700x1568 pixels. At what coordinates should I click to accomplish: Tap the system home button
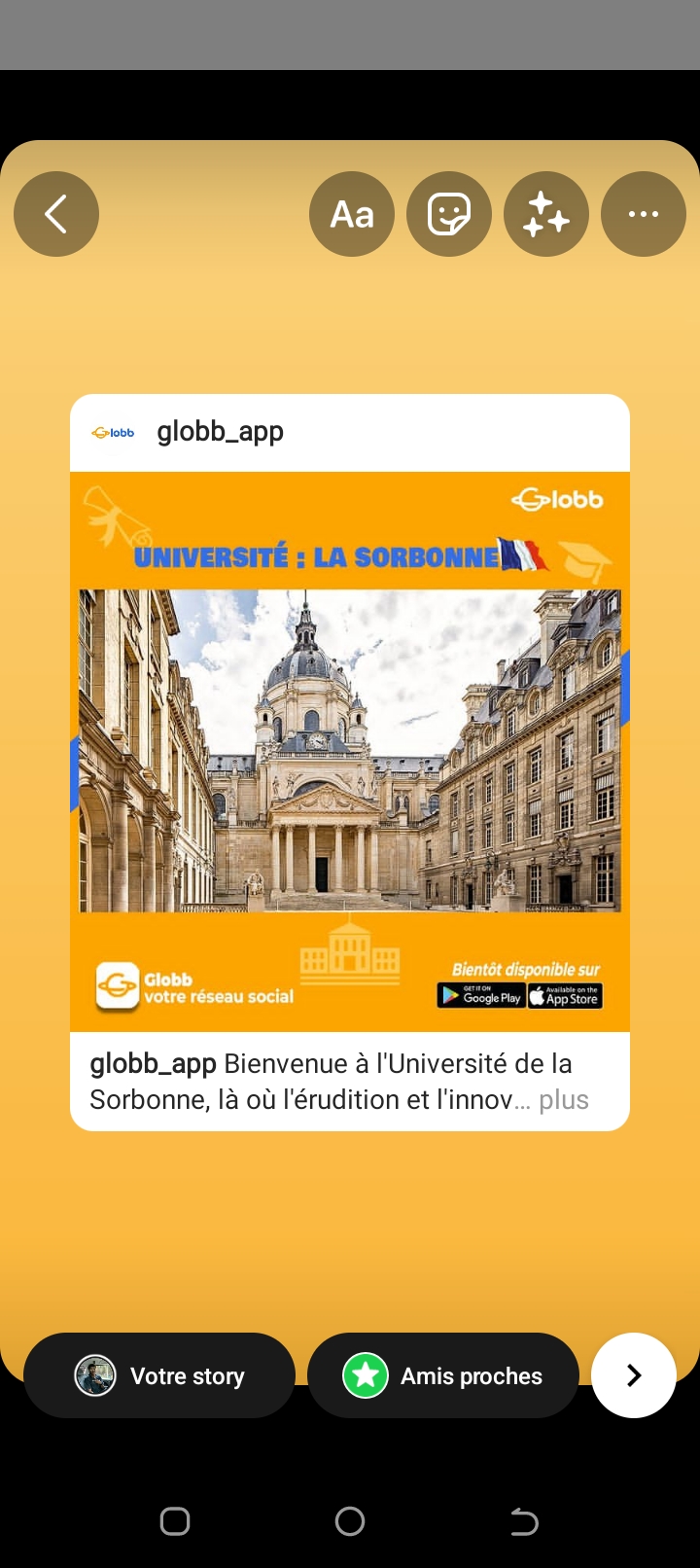click(350, 1521)
